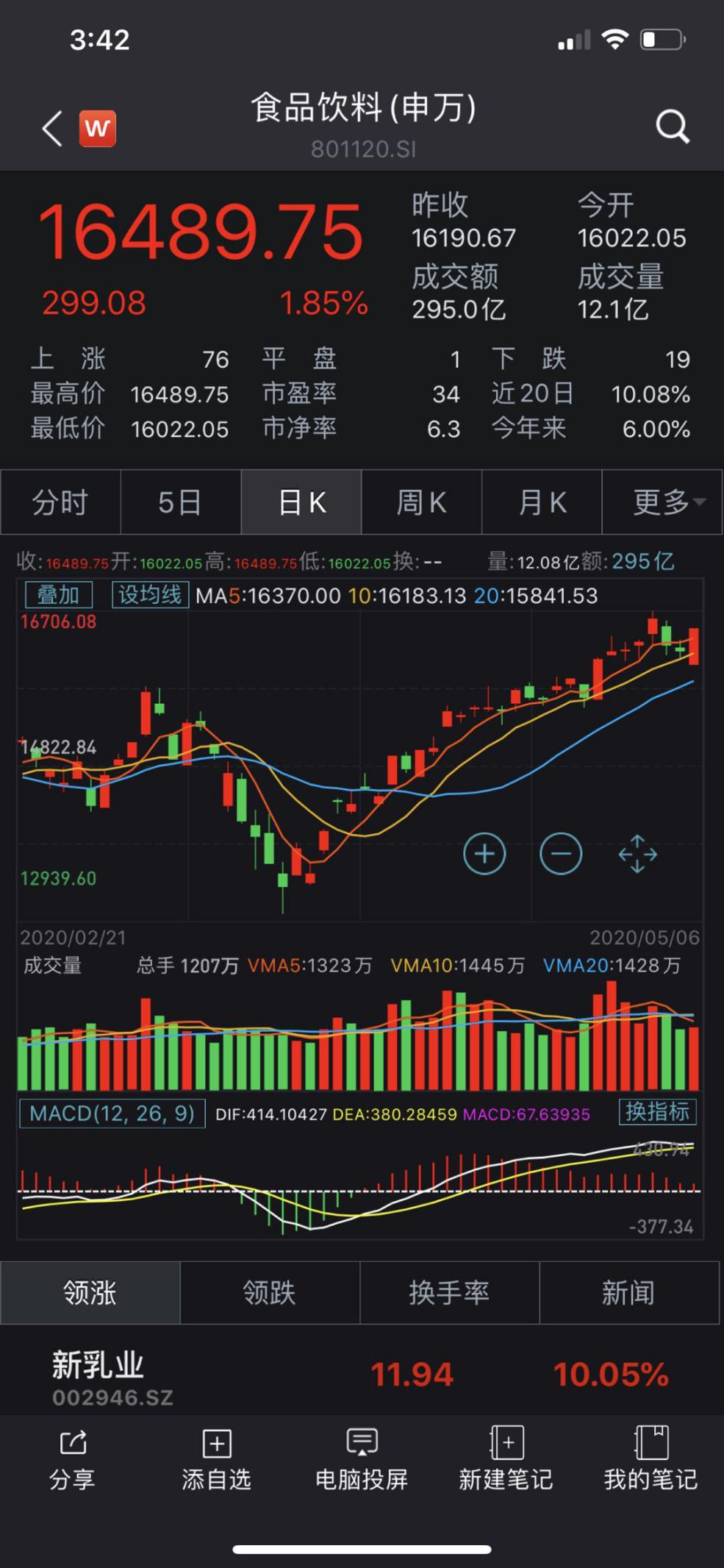
Task: Switch to the 分时 chart tab
Action: 60,502
